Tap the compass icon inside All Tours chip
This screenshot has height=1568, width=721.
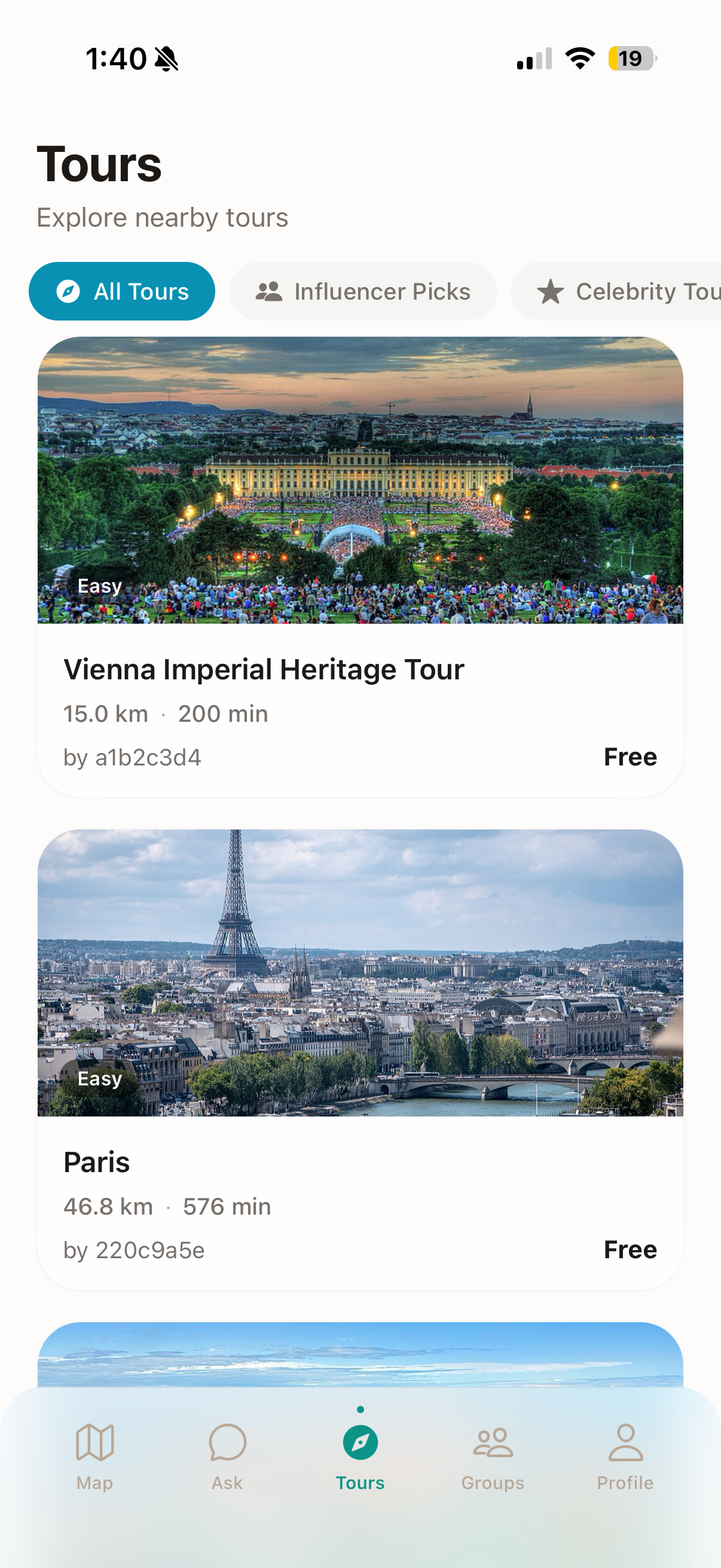(x=68, y=291)
